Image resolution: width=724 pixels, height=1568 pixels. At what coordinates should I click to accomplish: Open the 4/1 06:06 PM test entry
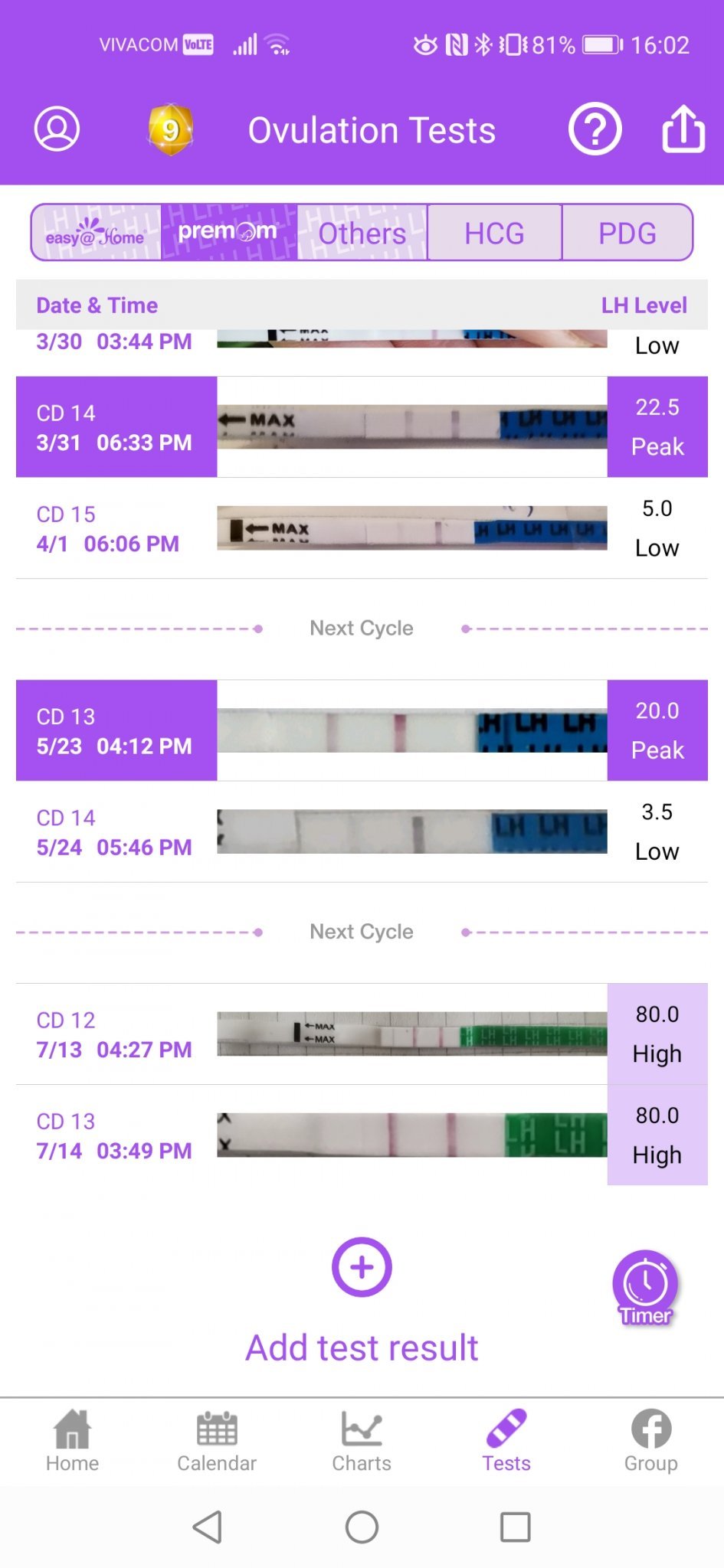362,528
